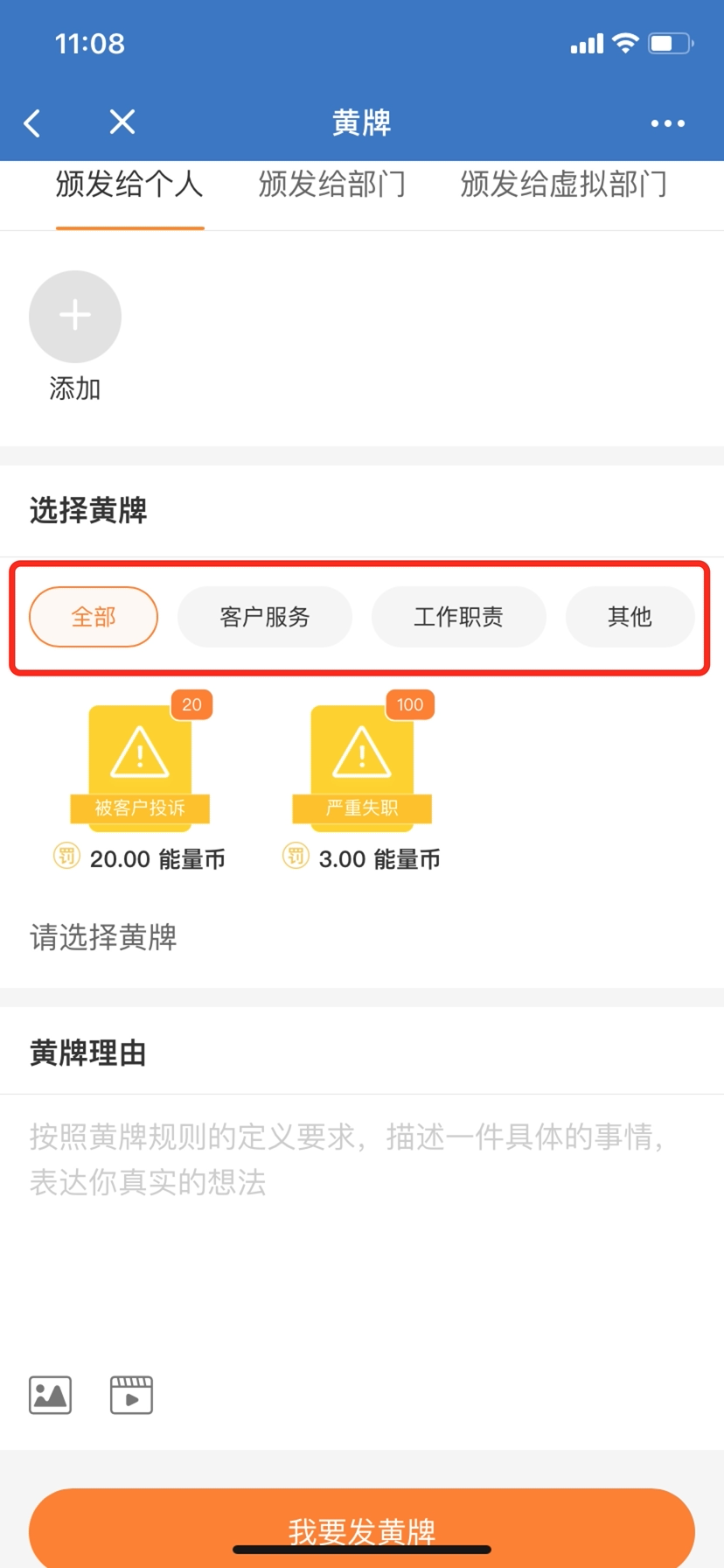Close the 黄牌 page
Image resolution: width=724 pixels, height=1568 pixels.
coord(122,122)
